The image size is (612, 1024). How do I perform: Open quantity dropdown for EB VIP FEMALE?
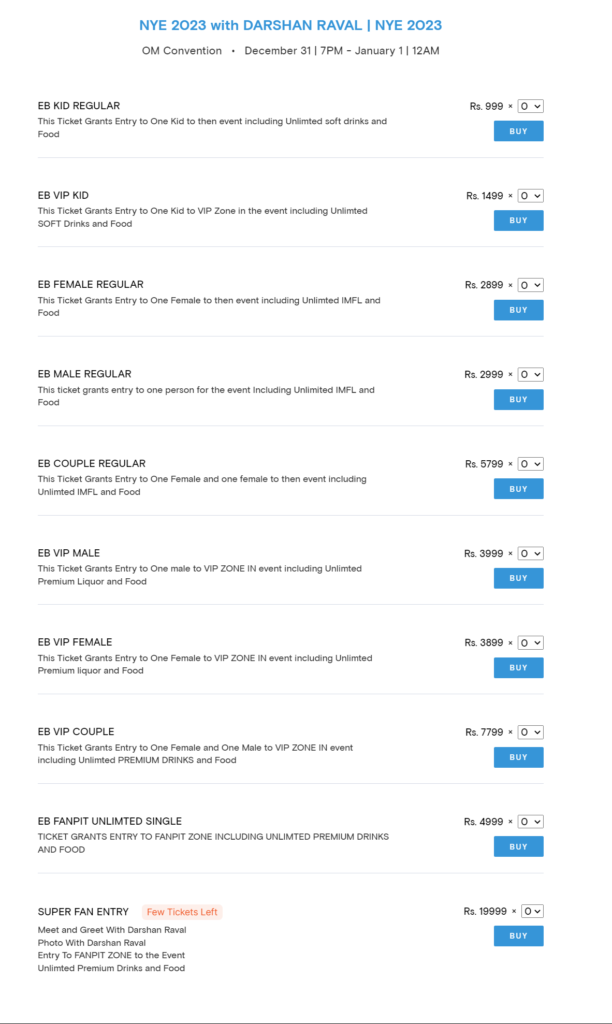coord(530,643)
